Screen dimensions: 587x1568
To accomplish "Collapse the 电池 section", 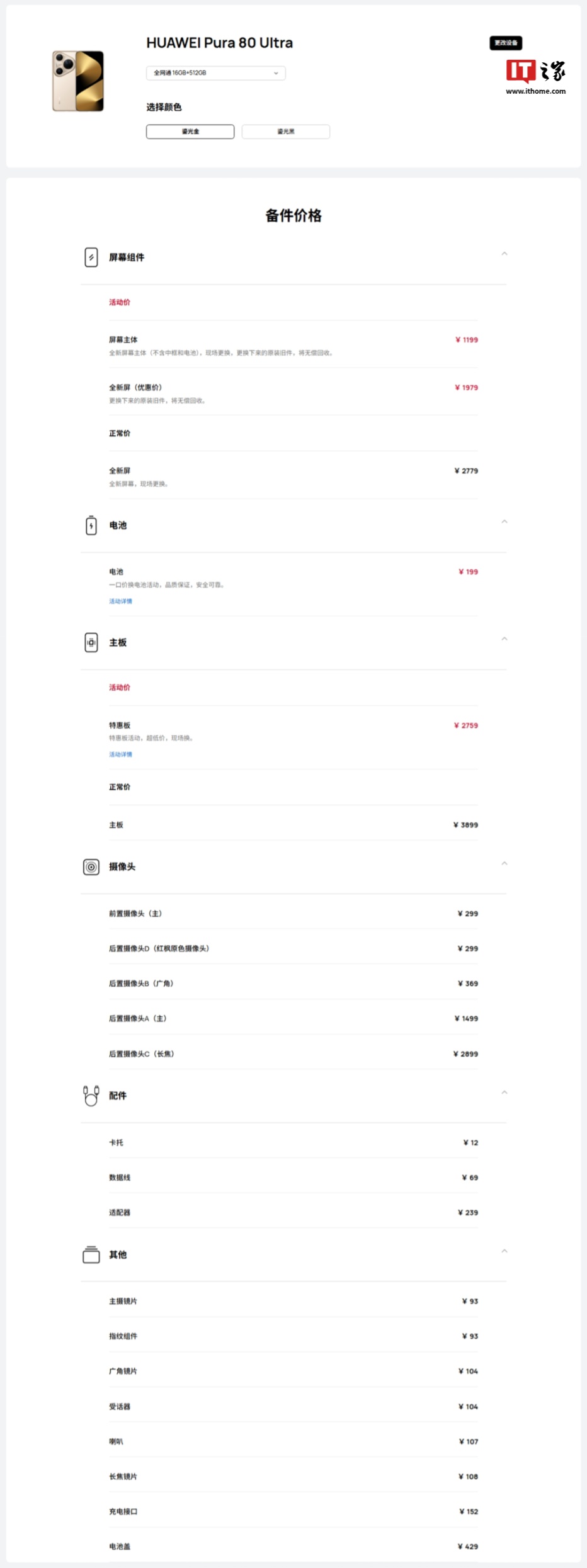I will point(504,522).
